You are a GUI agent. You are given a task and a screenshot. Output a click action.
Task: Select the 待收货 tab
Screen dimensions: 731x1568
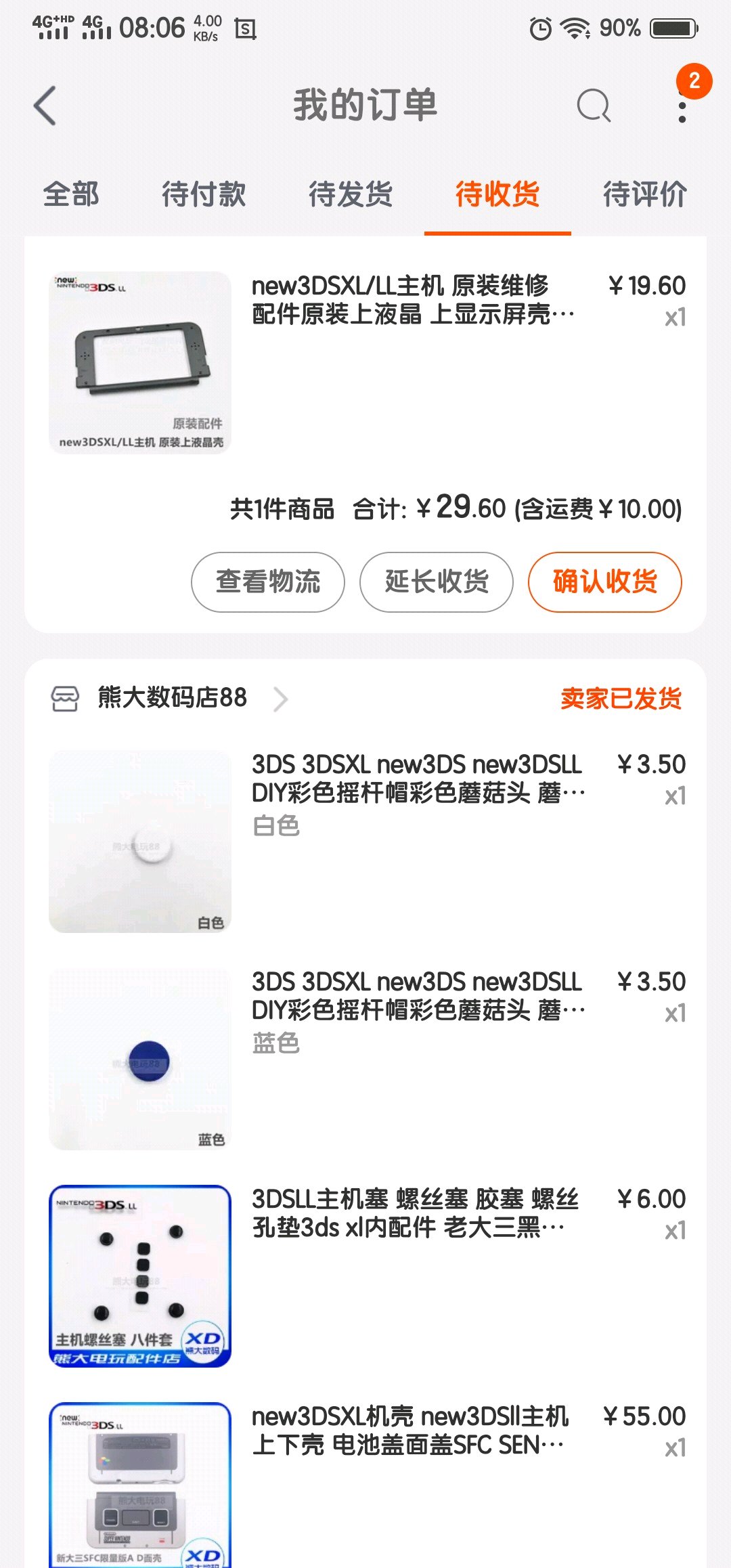pyautogui.click(x=497, y=195)
